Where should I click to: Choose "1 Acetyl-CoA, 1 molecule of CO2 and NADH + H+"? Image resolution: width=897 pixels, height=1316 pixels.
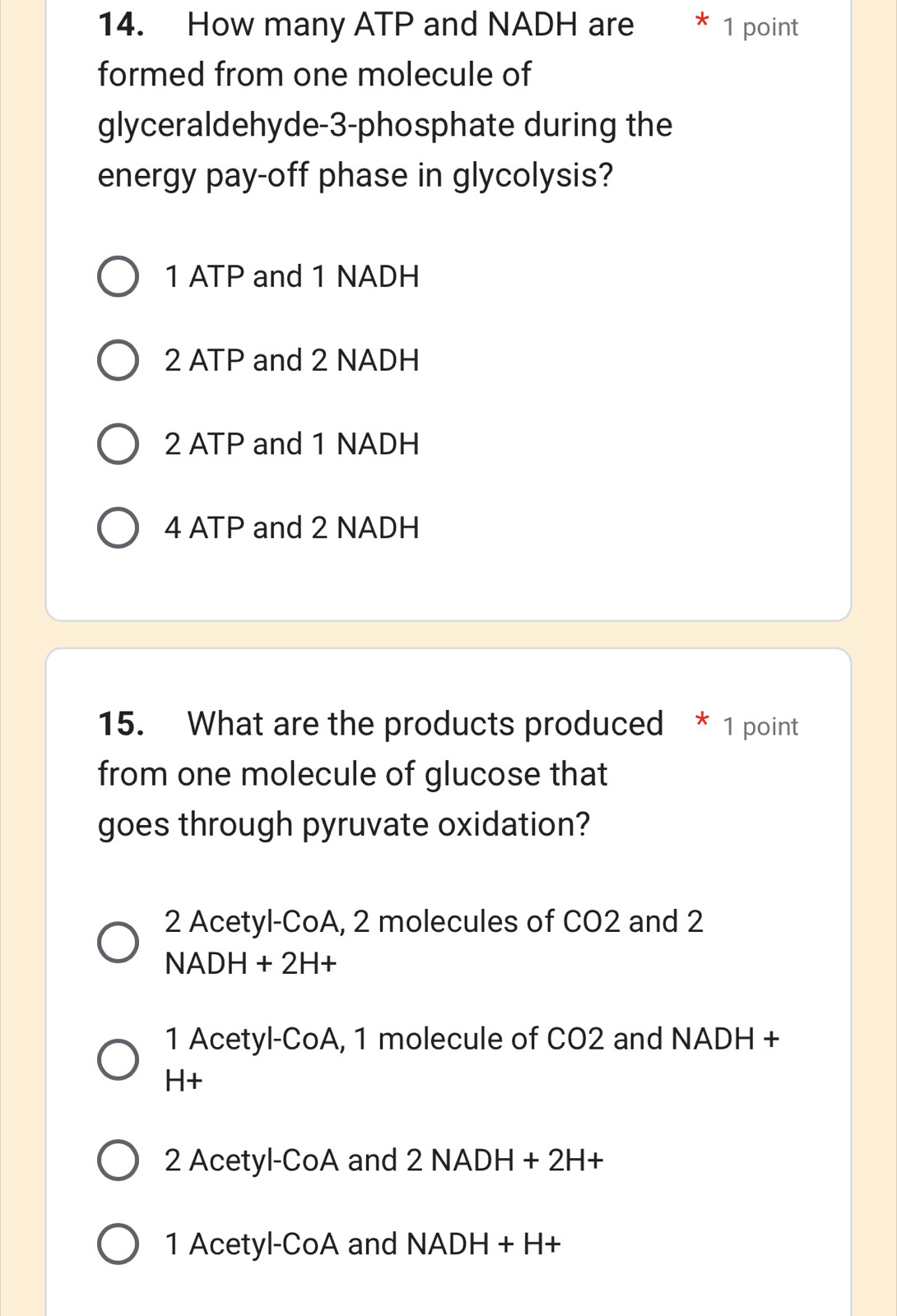click(120, 1057)
